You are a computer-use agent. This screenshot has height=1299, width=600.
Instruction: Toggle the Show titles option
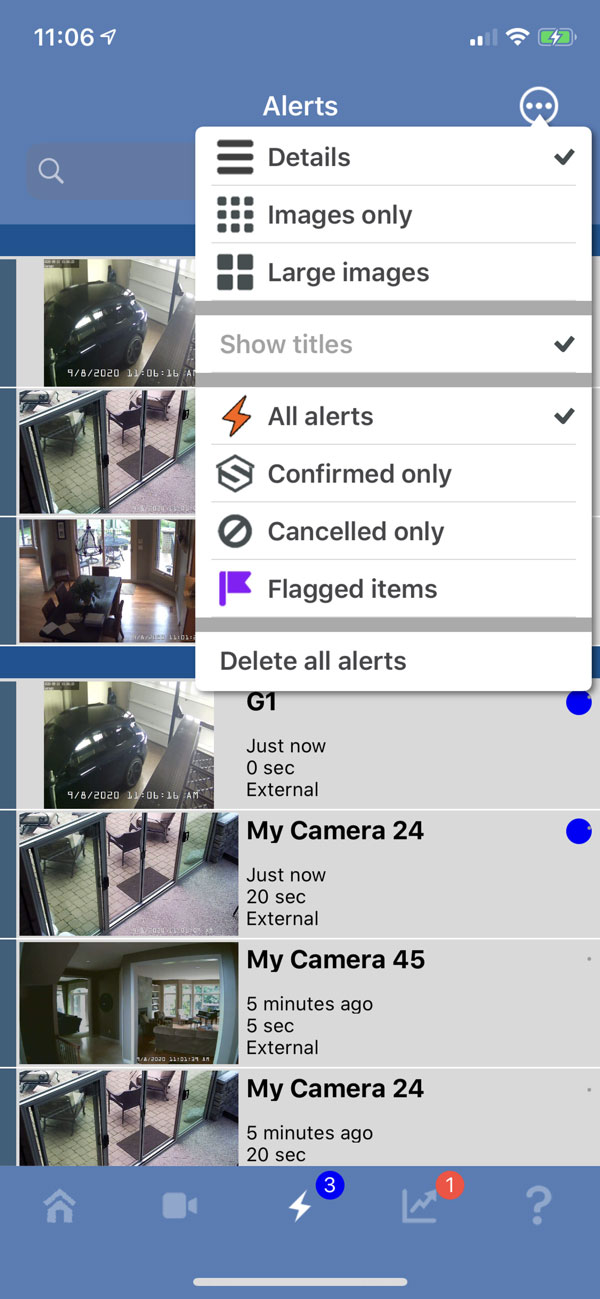point(394,344)
